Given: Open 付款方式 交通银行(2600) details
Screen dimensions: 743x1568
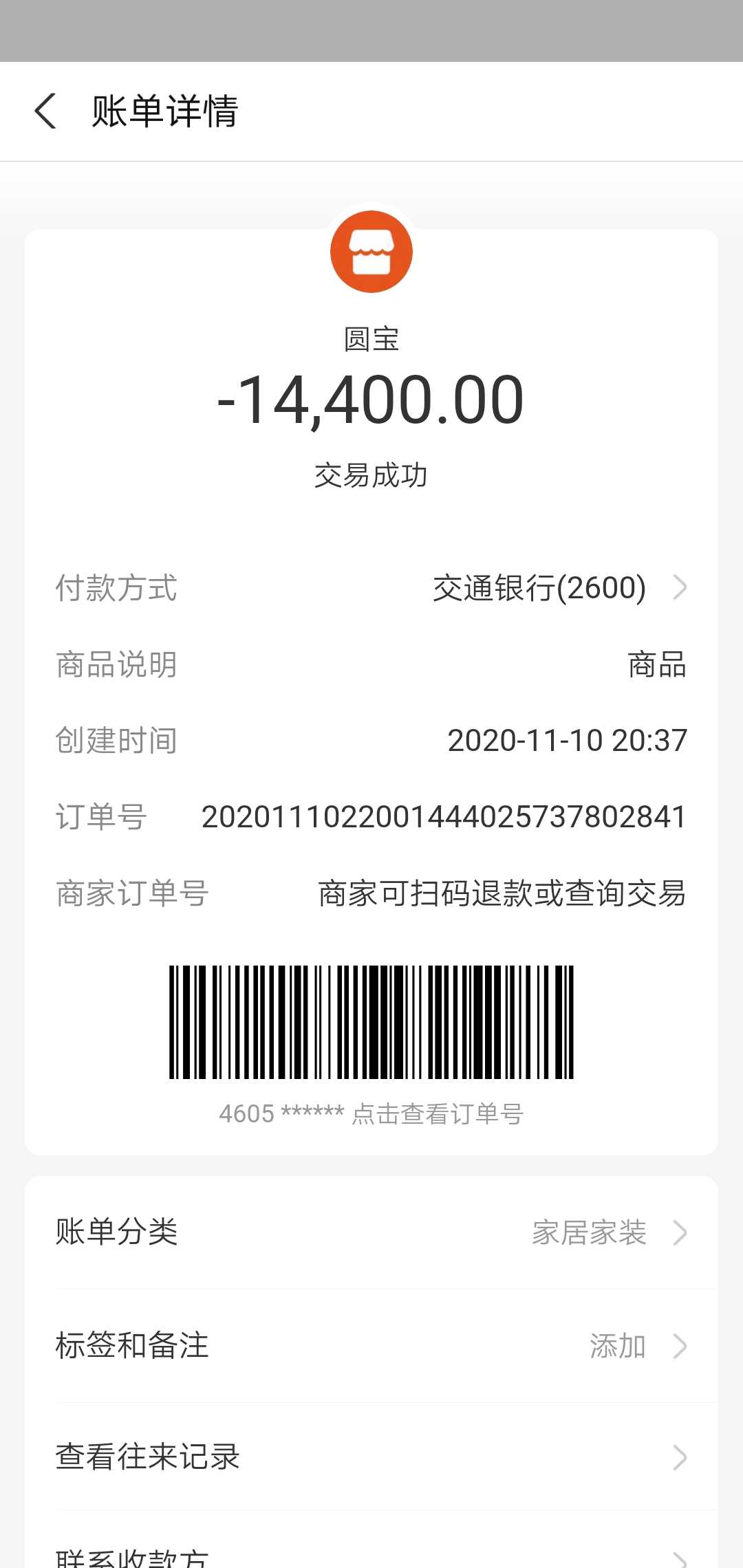Looking at the screenshot, I should [x=557, y=588].
